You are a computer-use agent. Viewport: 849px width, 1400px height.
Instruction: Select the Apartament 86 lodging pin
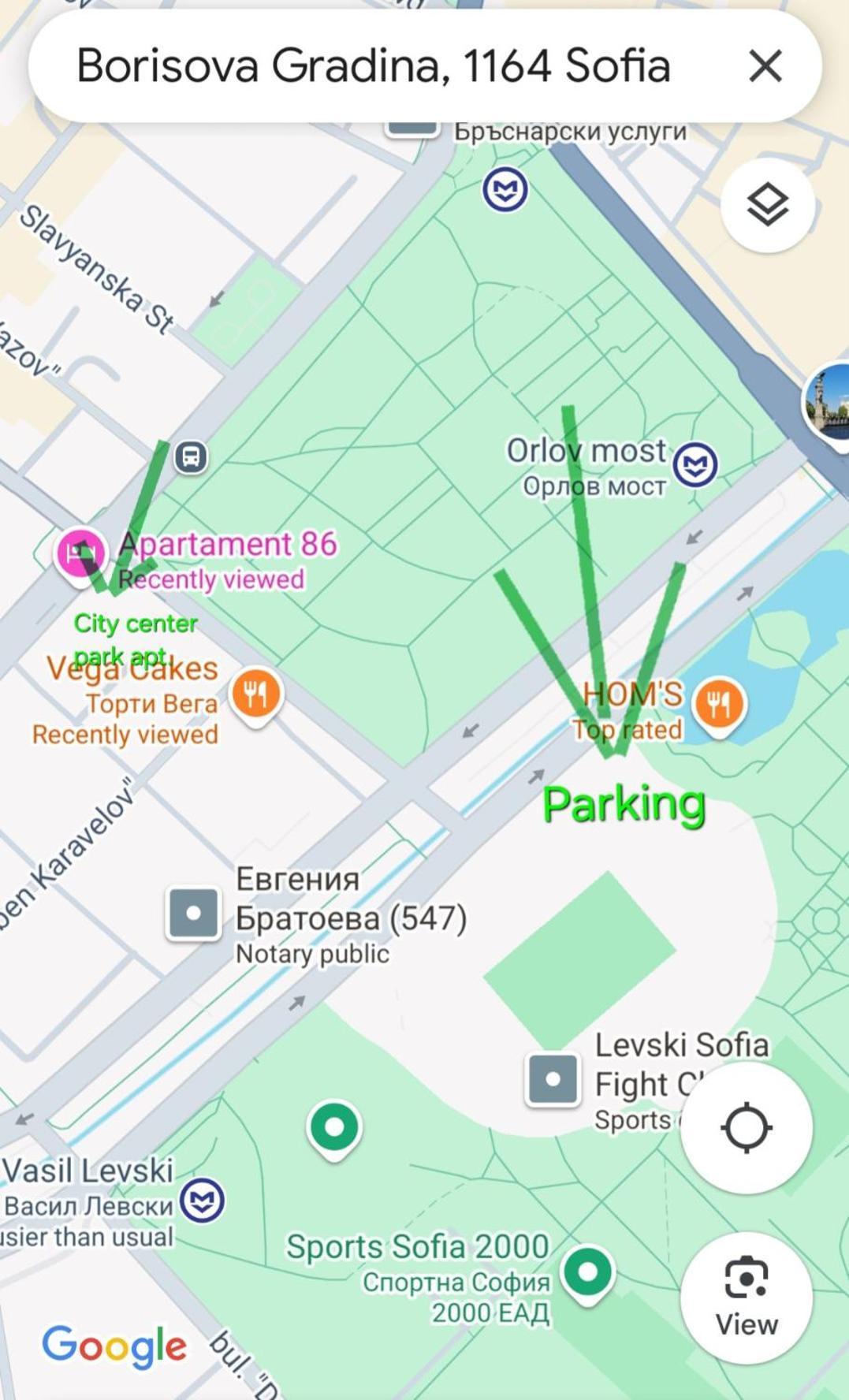(x=80, y=553)
